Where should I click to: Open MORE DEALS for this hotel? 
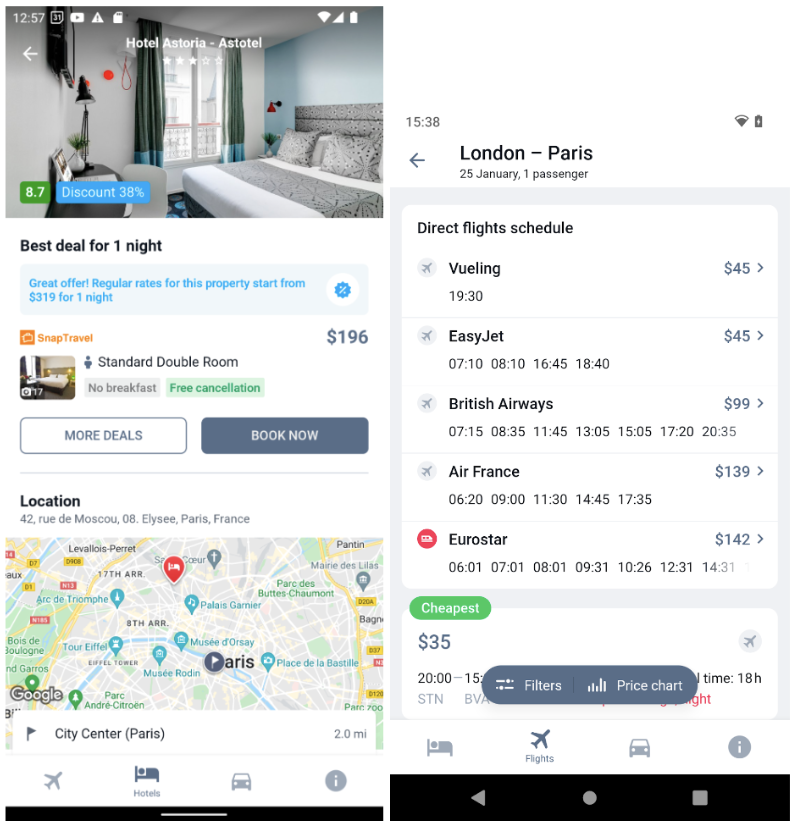coord(103,436)
